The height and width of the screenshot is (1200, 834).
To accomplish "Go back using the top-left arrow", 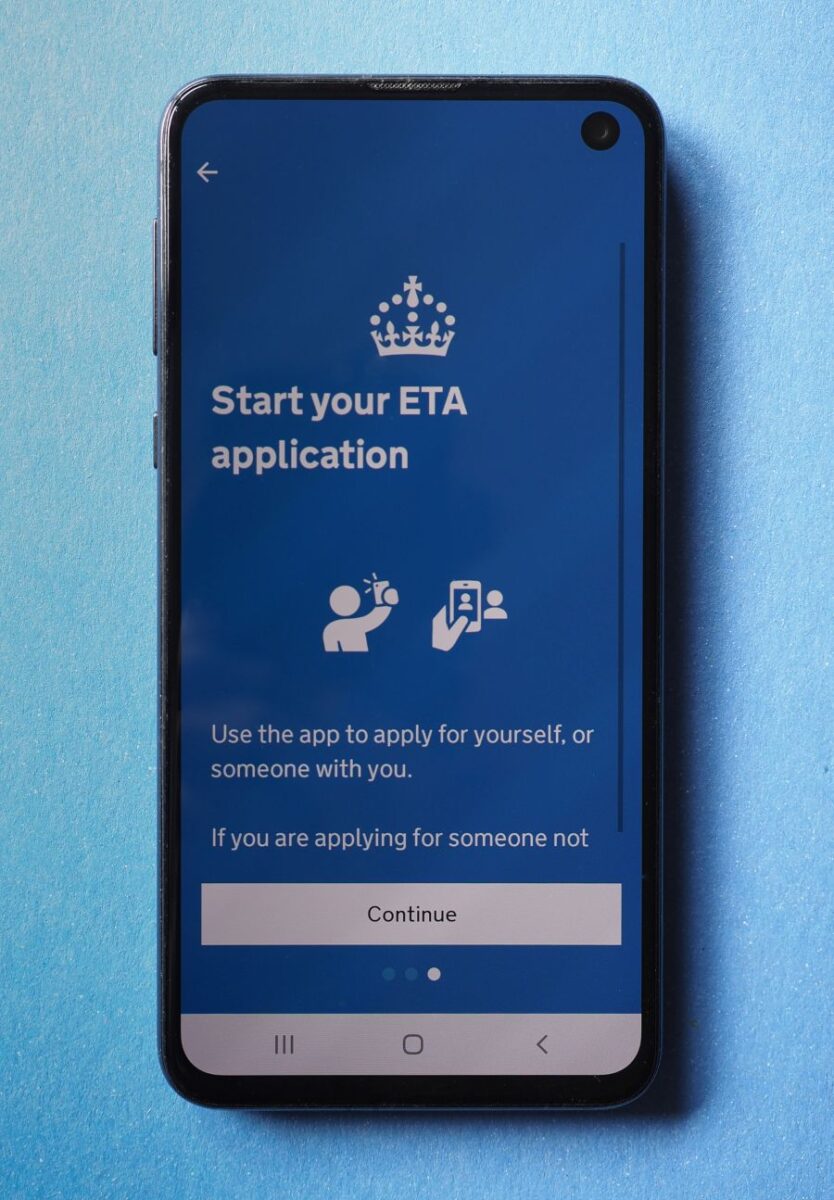I will click(207, 172).
